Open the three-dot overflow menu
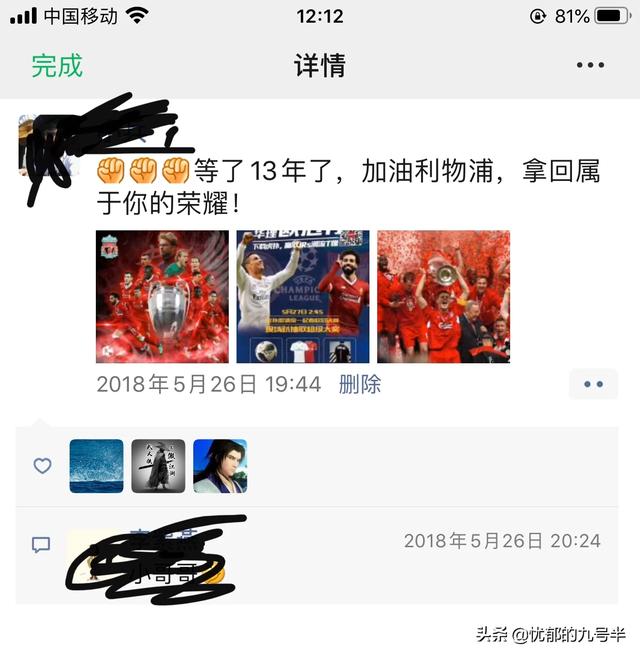The image size is (640, 657). click(590, 66)
